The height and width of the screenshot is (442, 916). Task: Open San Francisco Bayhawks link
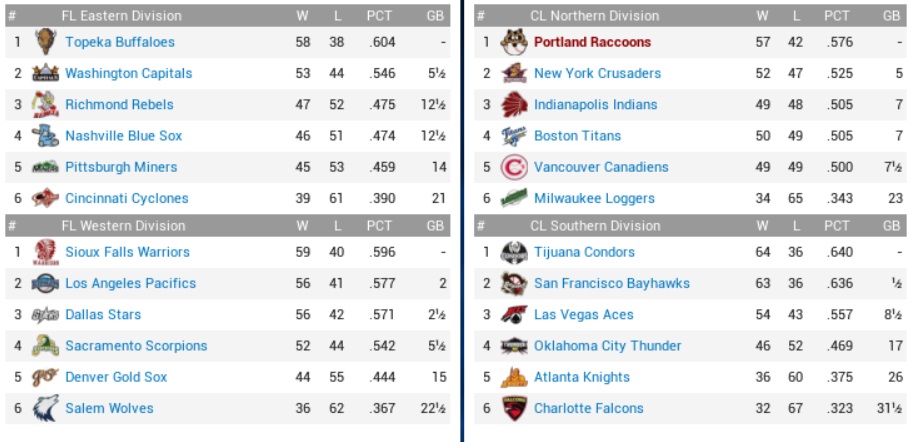611,283
